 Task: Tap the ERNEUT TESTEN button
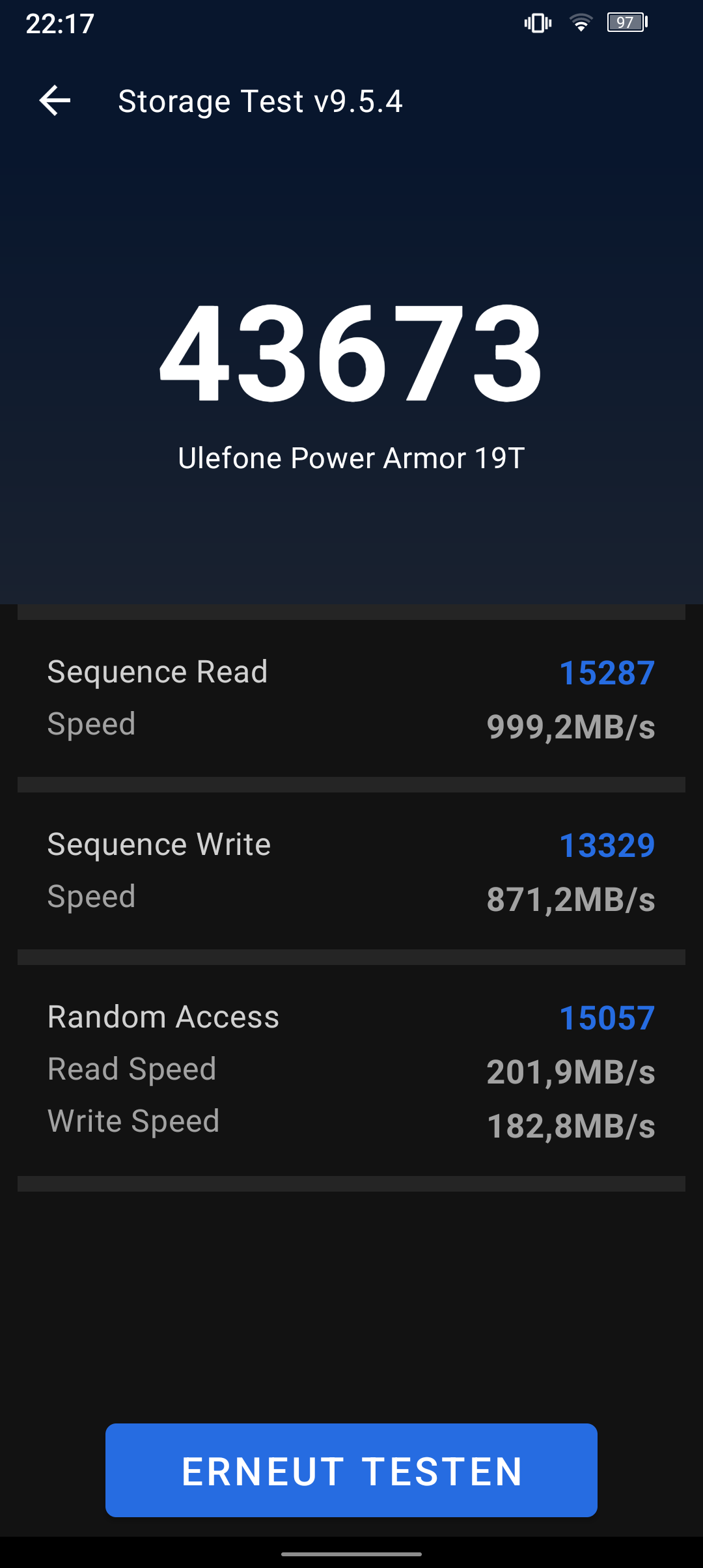(351, 1470)
